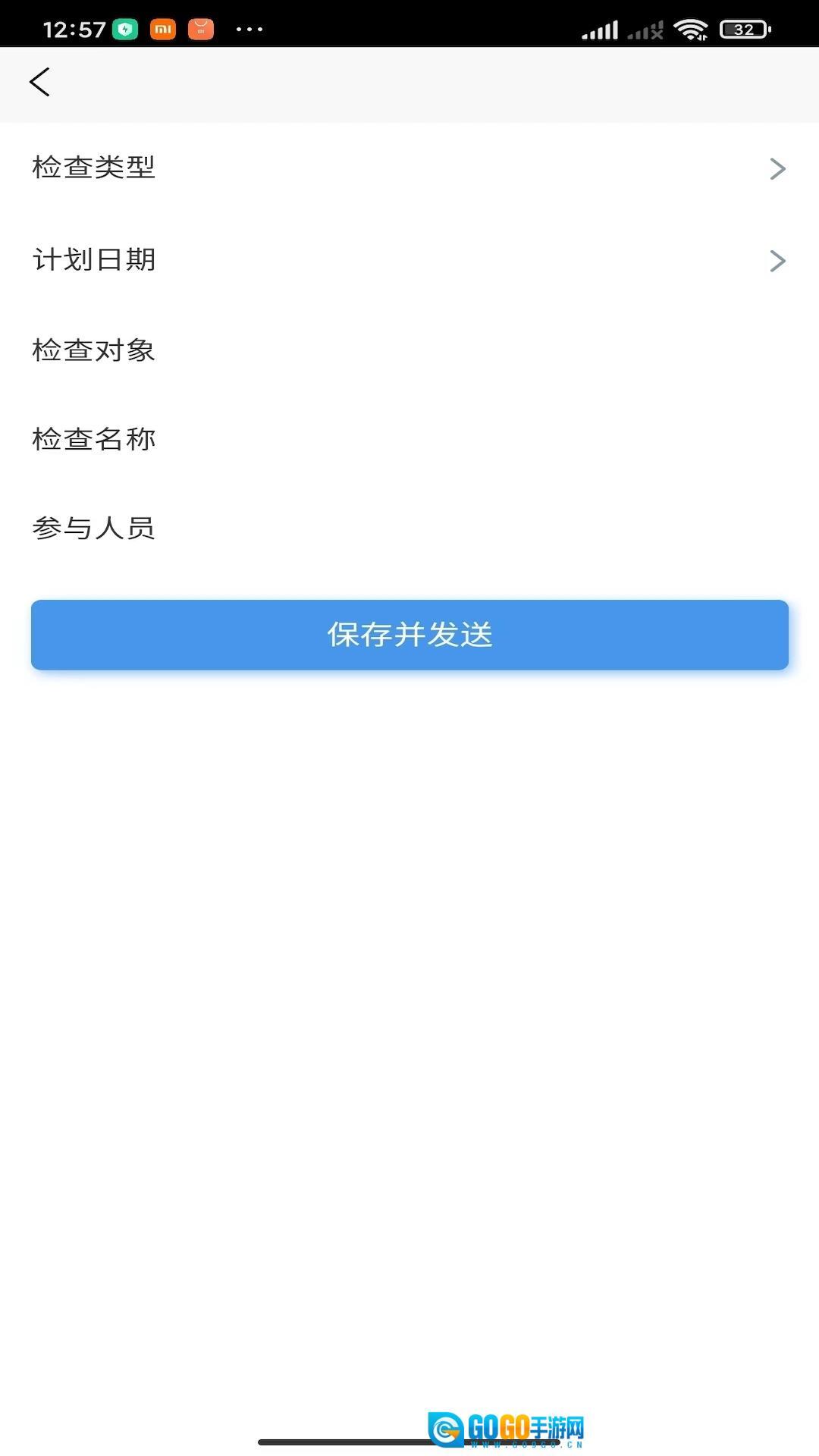Focus the 检查名称 field
The height and width of the screenshot is (1456, 819).
click(409, 439)
